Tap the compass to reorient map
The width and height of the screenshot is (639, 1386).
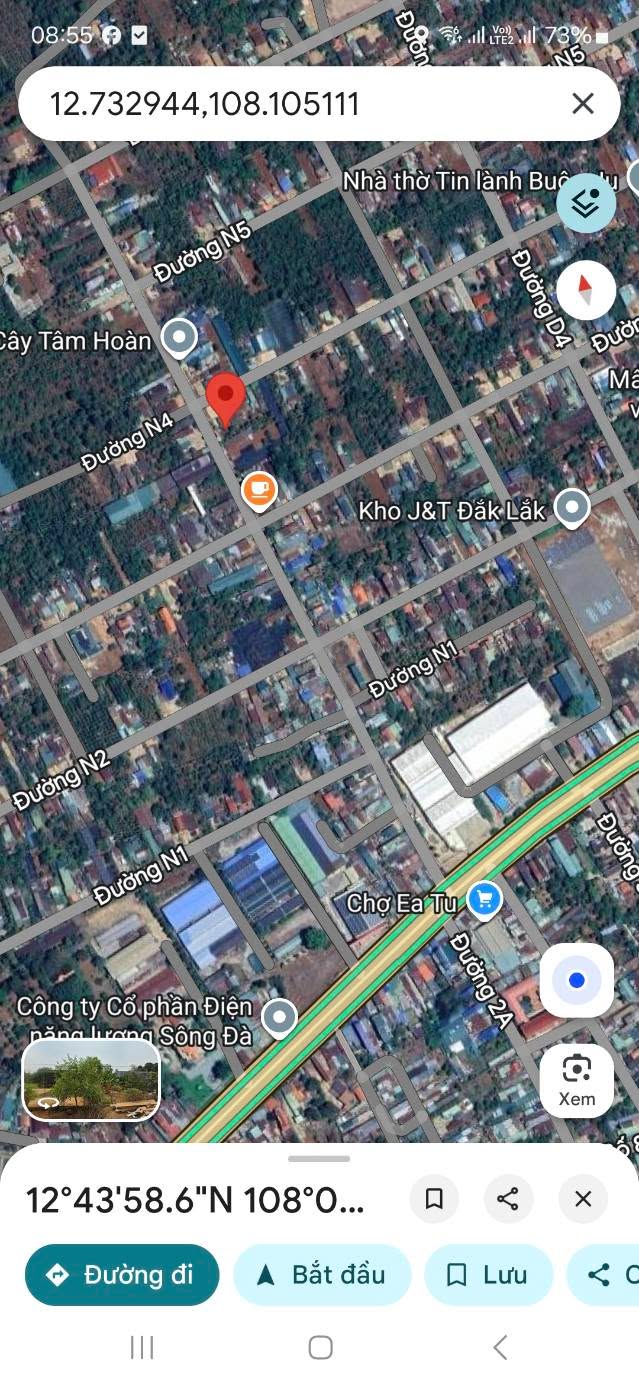pyautogui.click(x=586, y=290)
